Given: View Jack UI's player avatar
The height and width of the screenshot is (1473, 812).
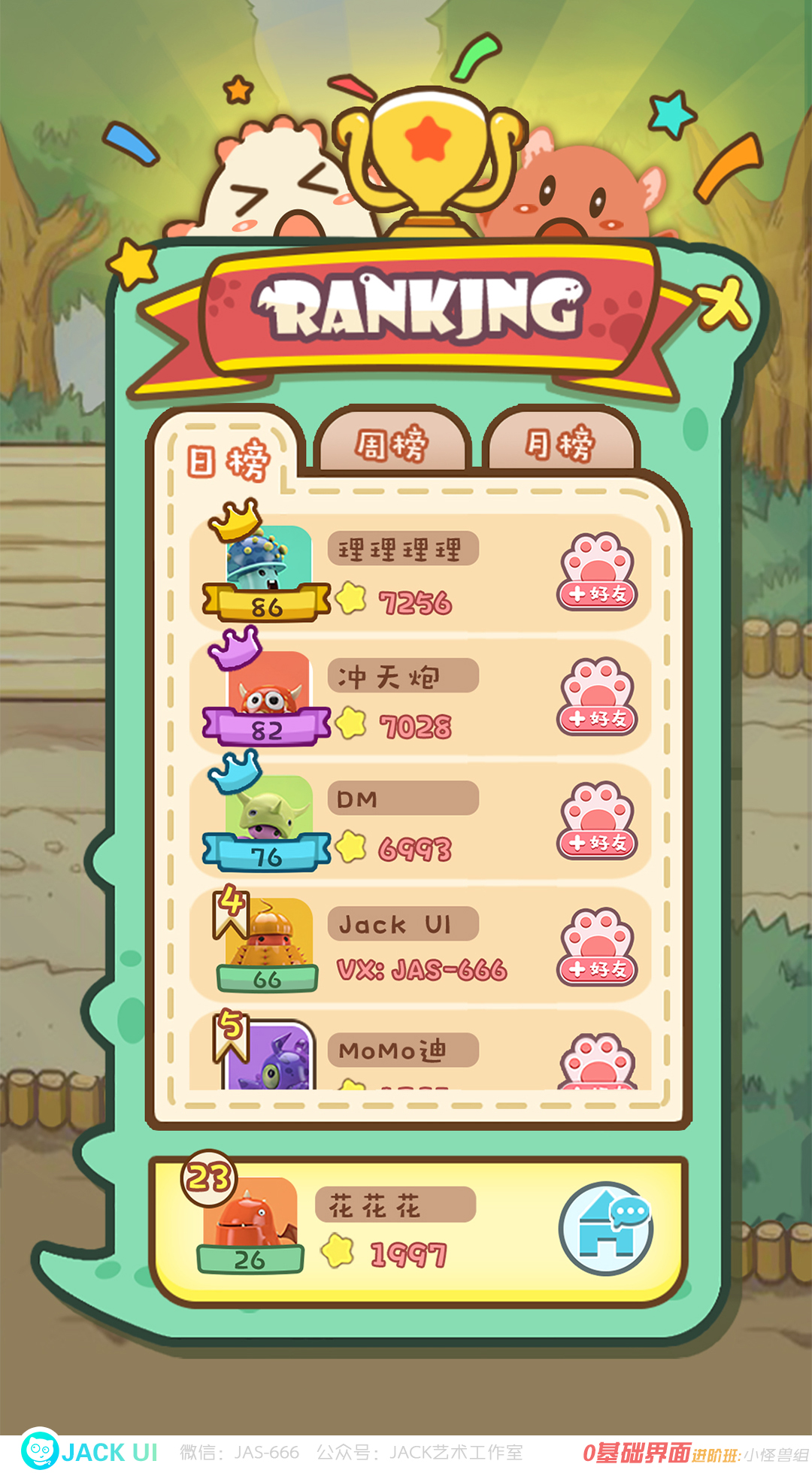Looking at the screenshot, I should [x=268, y=934].
